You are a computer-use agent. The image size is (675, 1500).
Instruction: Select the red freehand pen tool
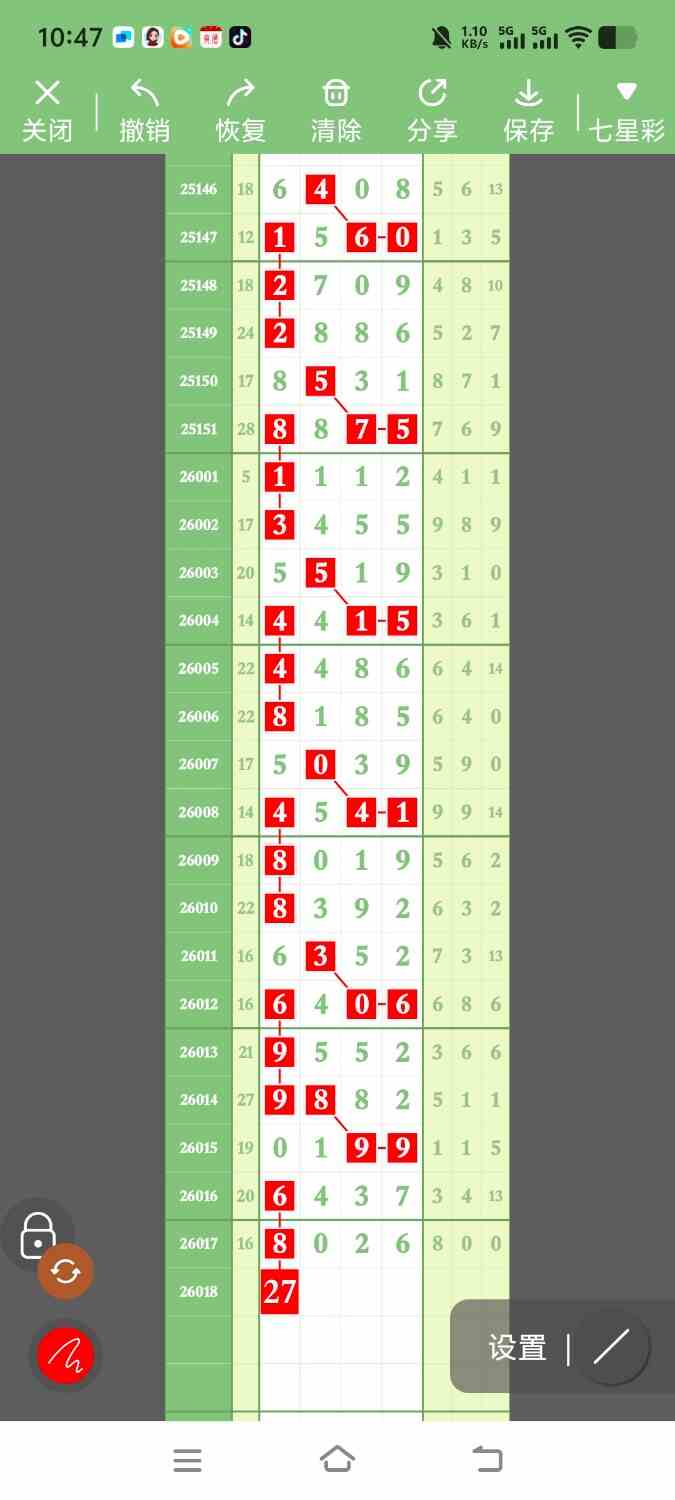tap(65, 1356)
